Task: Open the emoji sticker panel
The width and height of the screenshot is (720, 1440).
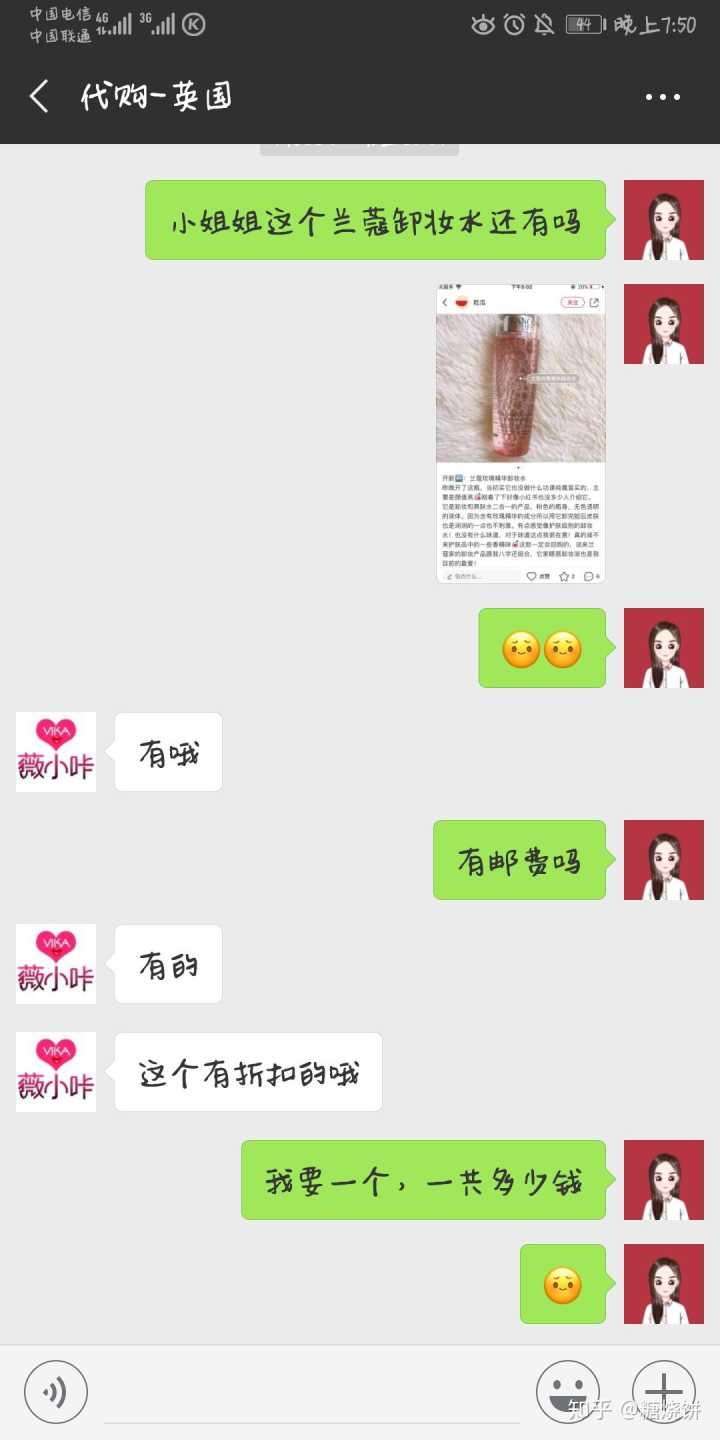Action: point(567,1391)
